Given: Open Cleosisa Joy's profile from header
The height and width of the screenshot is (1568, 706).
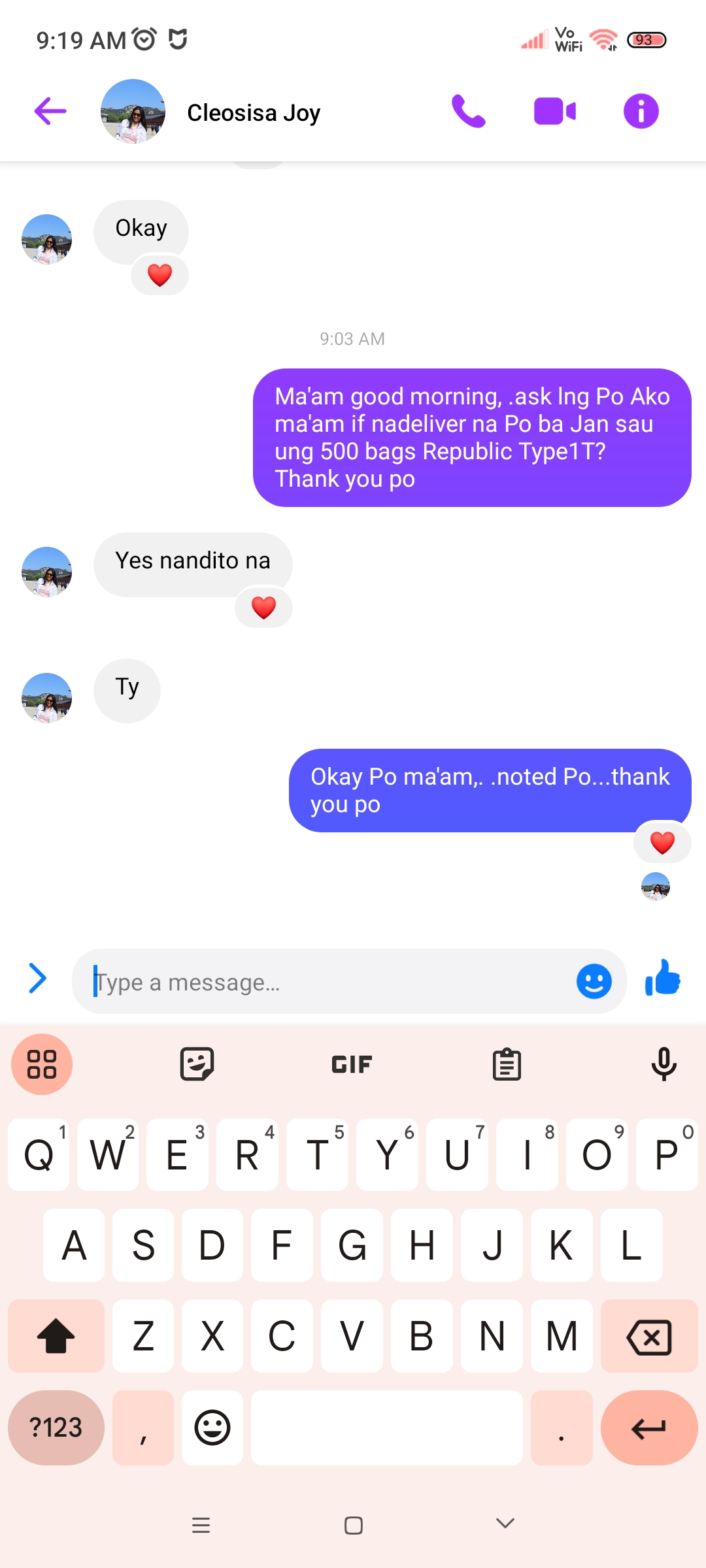Looking at the screenshot, I should (x=253, y=113).
